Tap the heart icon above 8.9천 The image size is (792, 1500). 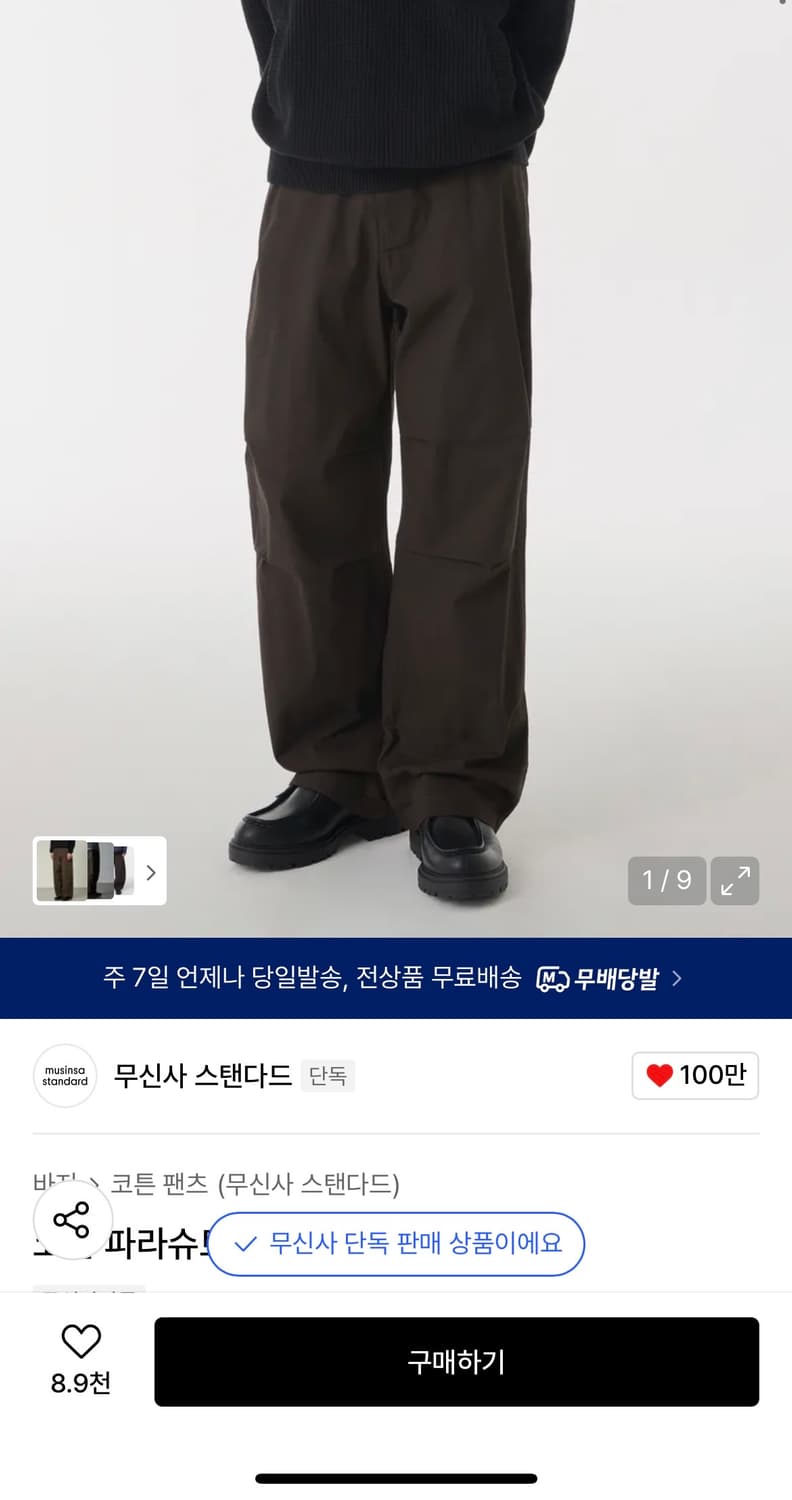coord(81,1340)
